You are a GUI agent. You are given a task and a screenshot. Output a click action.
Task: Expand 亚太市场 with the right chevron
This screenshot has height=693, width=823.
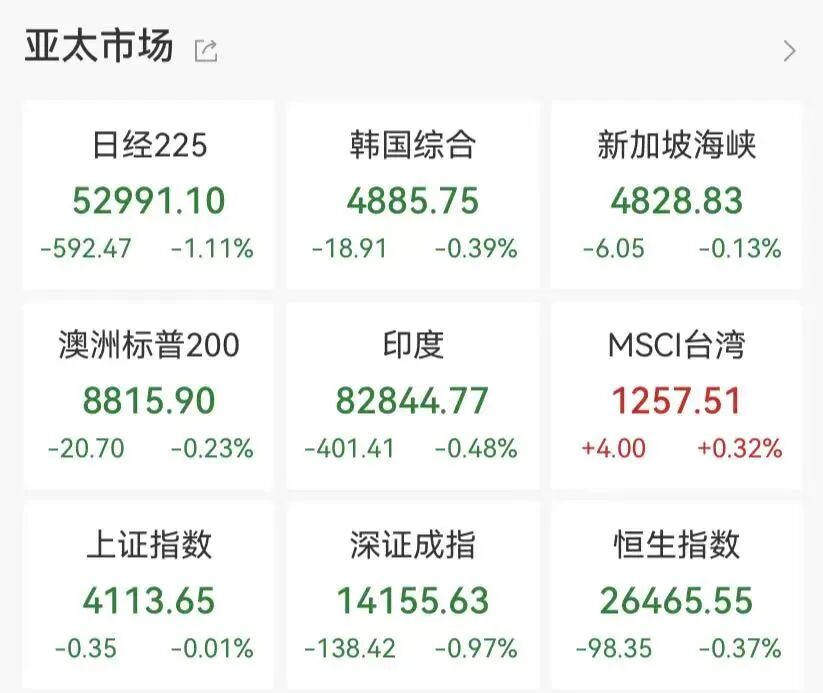(790, 51)
